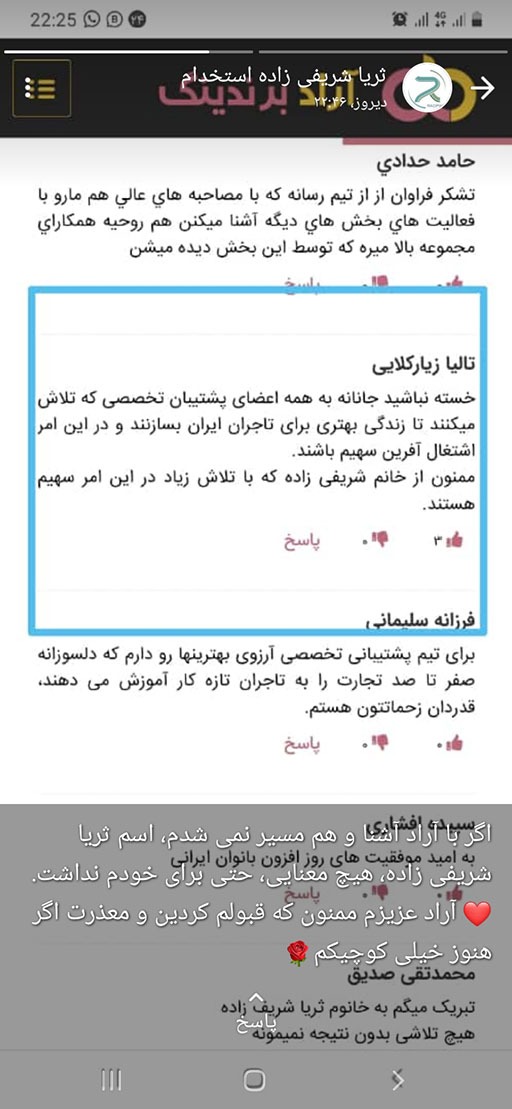Open the system home button

(254, 1079)
